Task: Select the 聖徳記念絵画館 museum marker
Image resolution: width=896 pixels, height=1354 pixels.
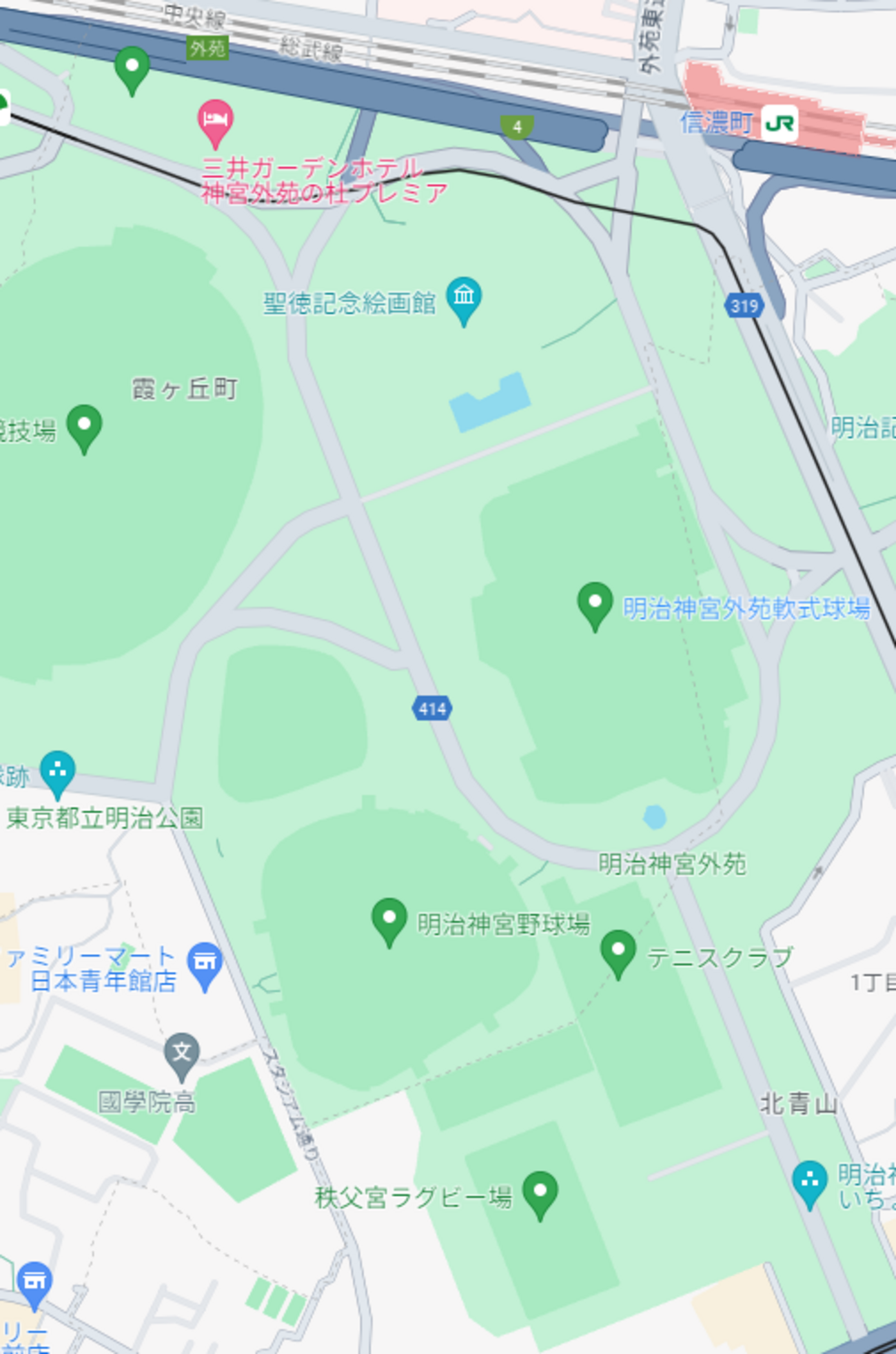Action: click(464, 299)
